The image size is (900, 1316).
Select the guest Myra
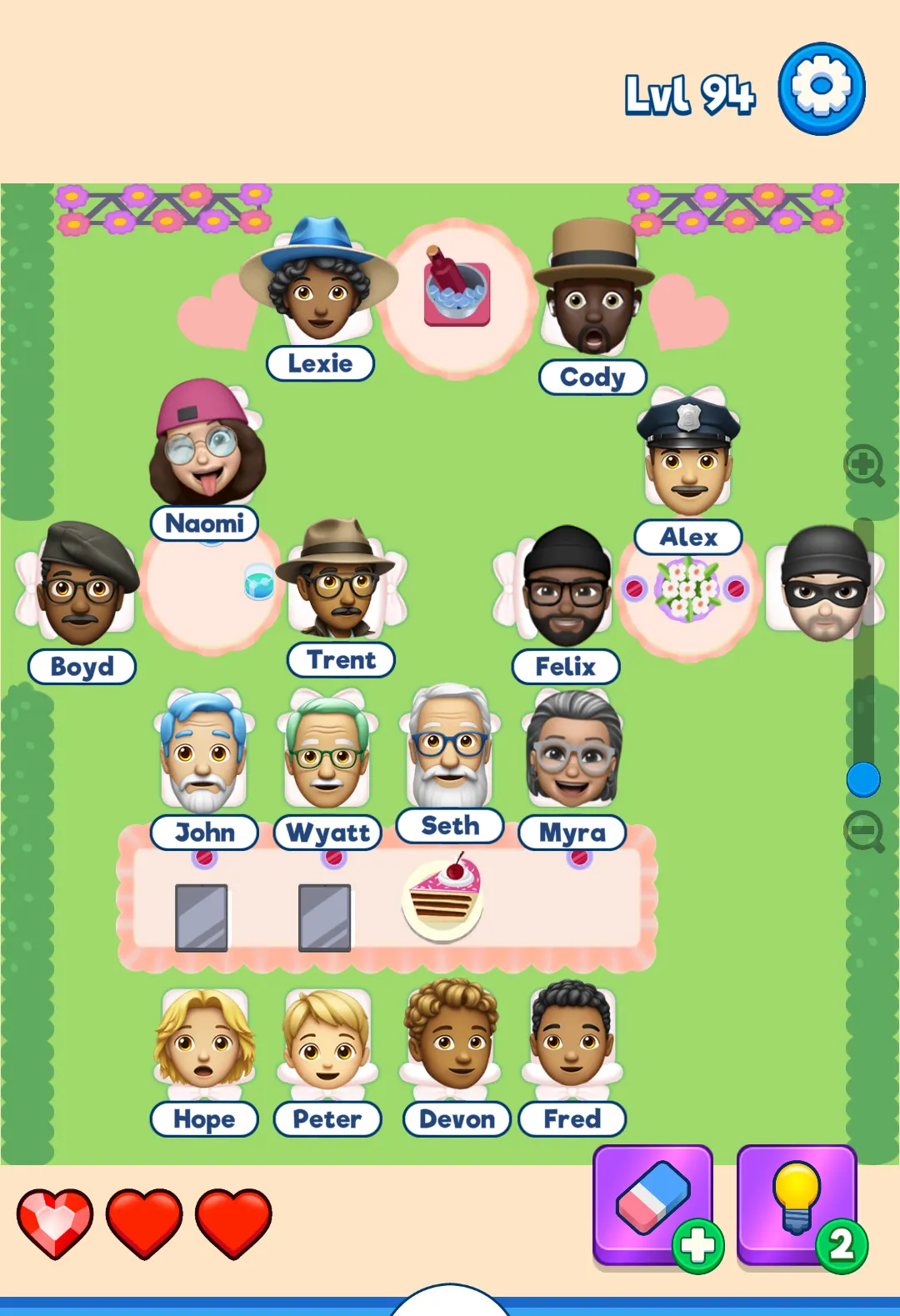[x=573, y=750]
